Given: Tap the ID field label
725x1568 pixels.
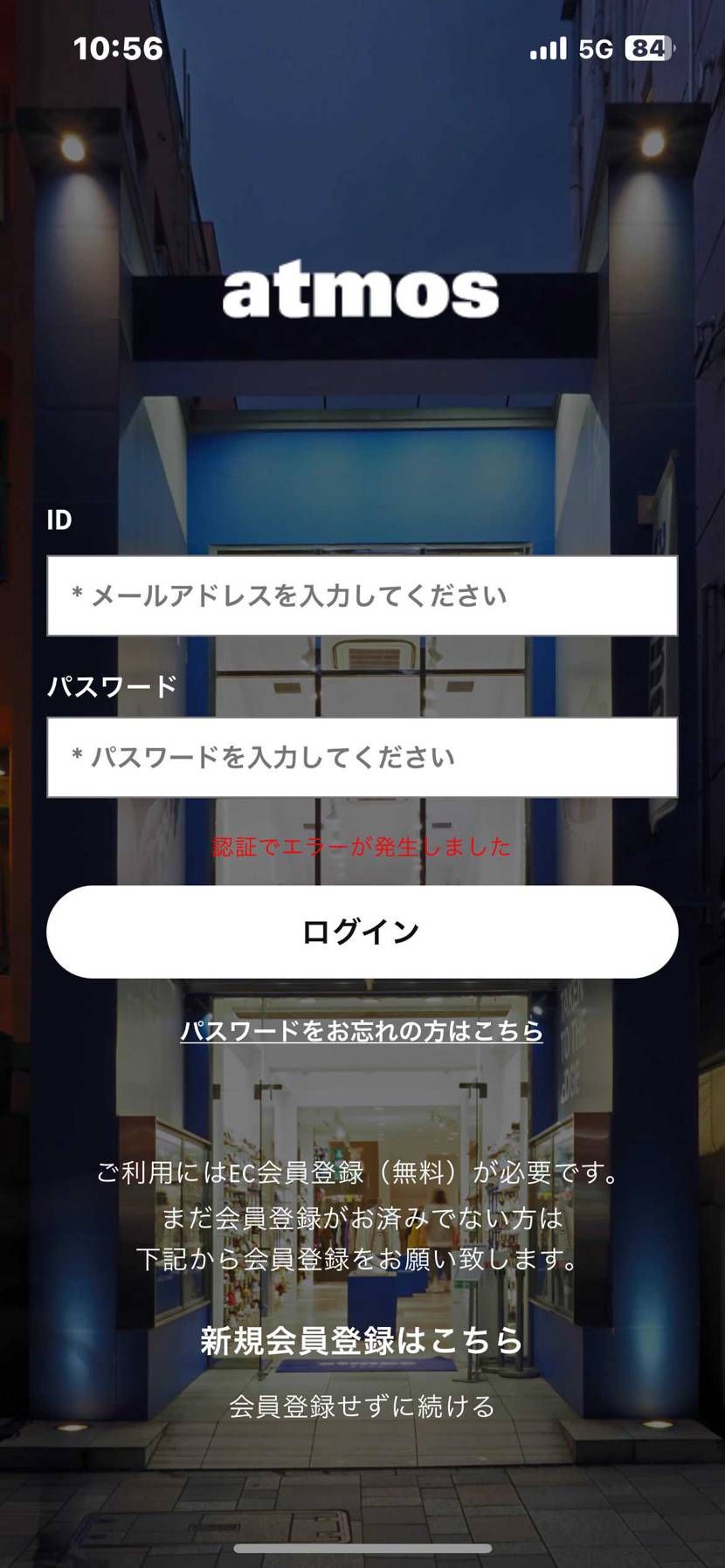Looking at the screenshot, I should coord(59,519).
